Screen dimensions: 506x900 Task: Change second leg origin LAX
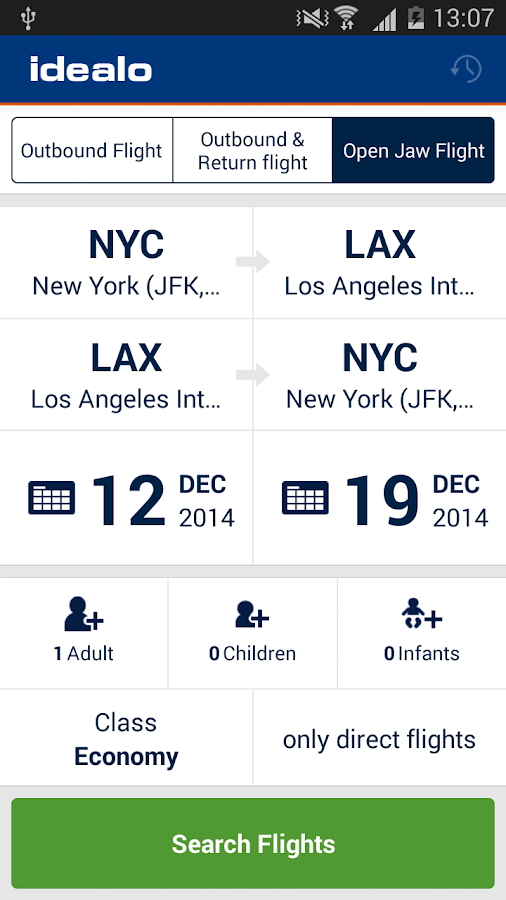(x=126, y=374)
